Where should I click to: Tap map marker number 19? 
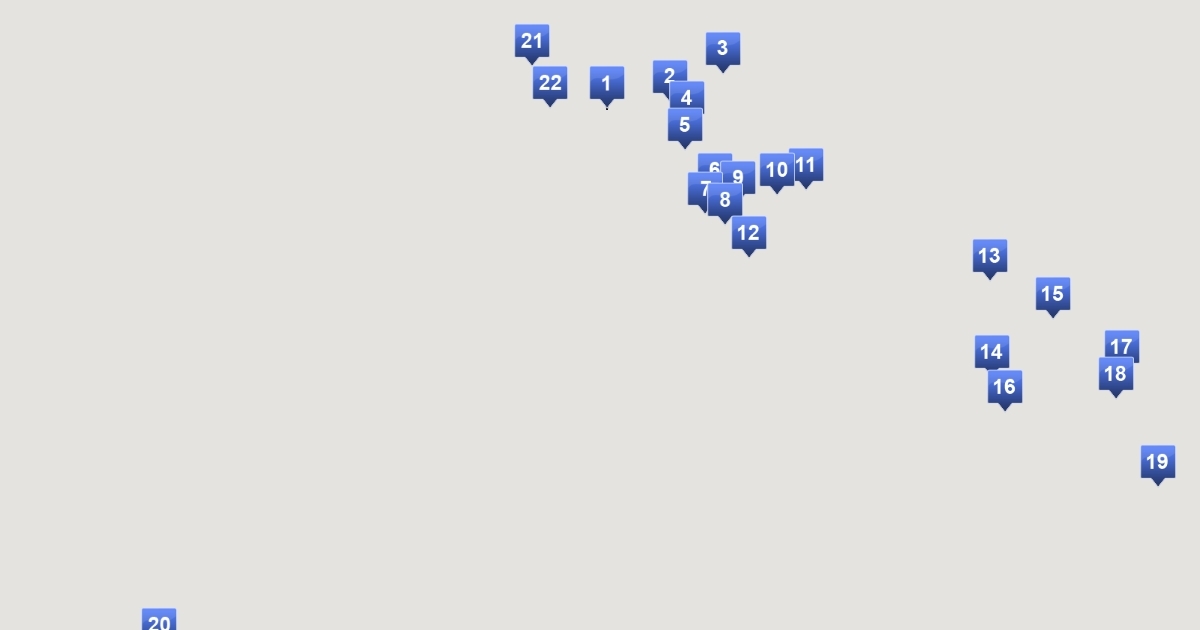click(1158, 462)
